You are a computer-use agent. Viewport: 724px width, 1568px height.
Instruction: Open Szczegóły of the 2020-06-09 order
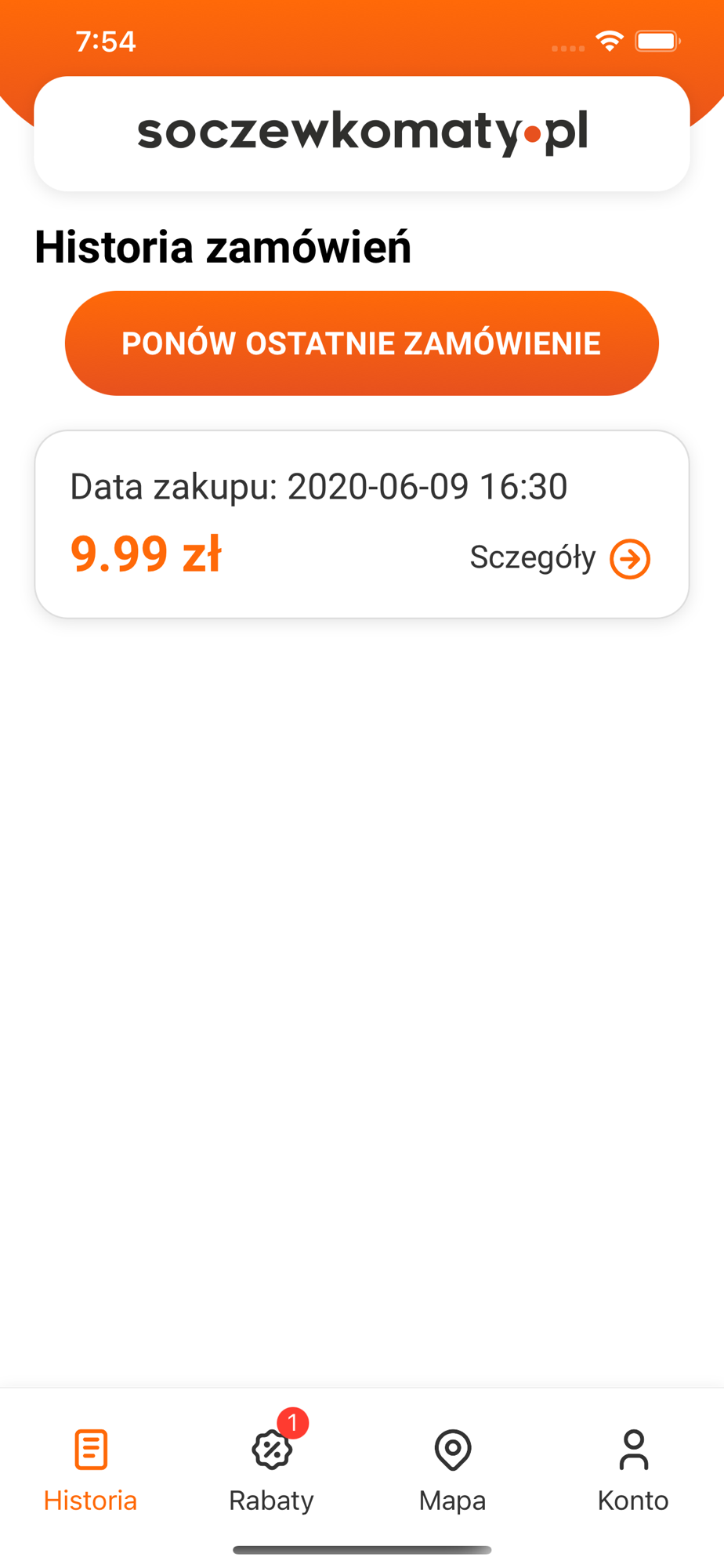click(559, 558)
